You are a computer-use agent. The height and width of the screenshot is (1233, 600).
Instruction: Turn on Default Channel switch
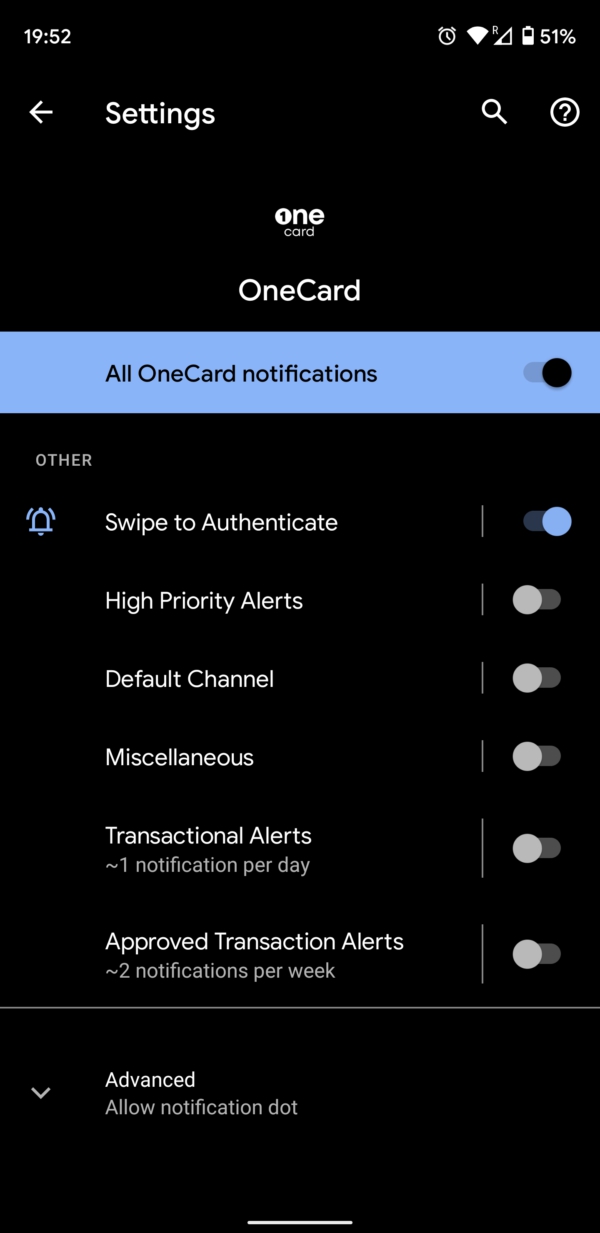(536, 678)
